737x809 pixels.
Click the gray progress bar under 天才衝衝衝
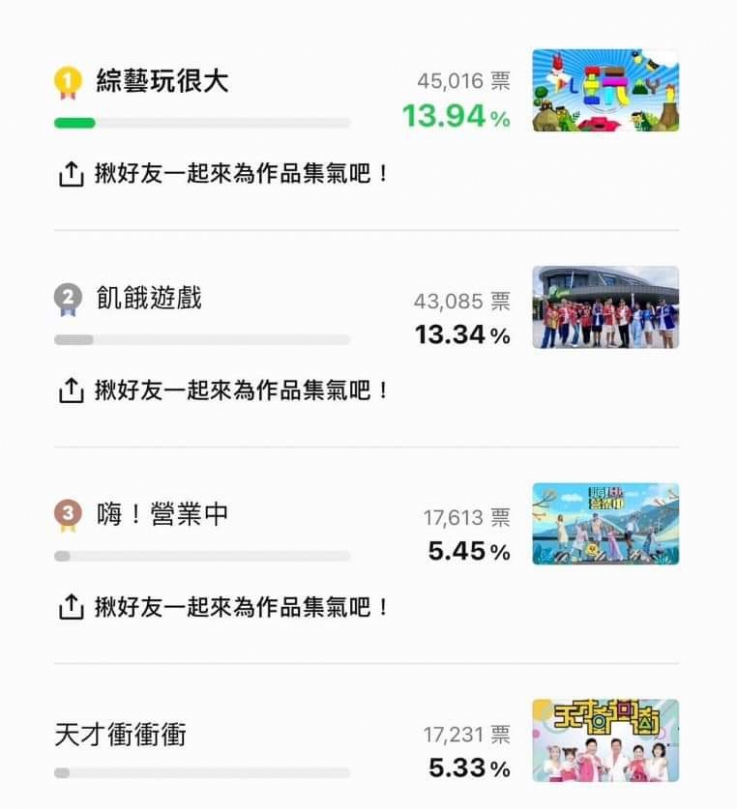200,771
